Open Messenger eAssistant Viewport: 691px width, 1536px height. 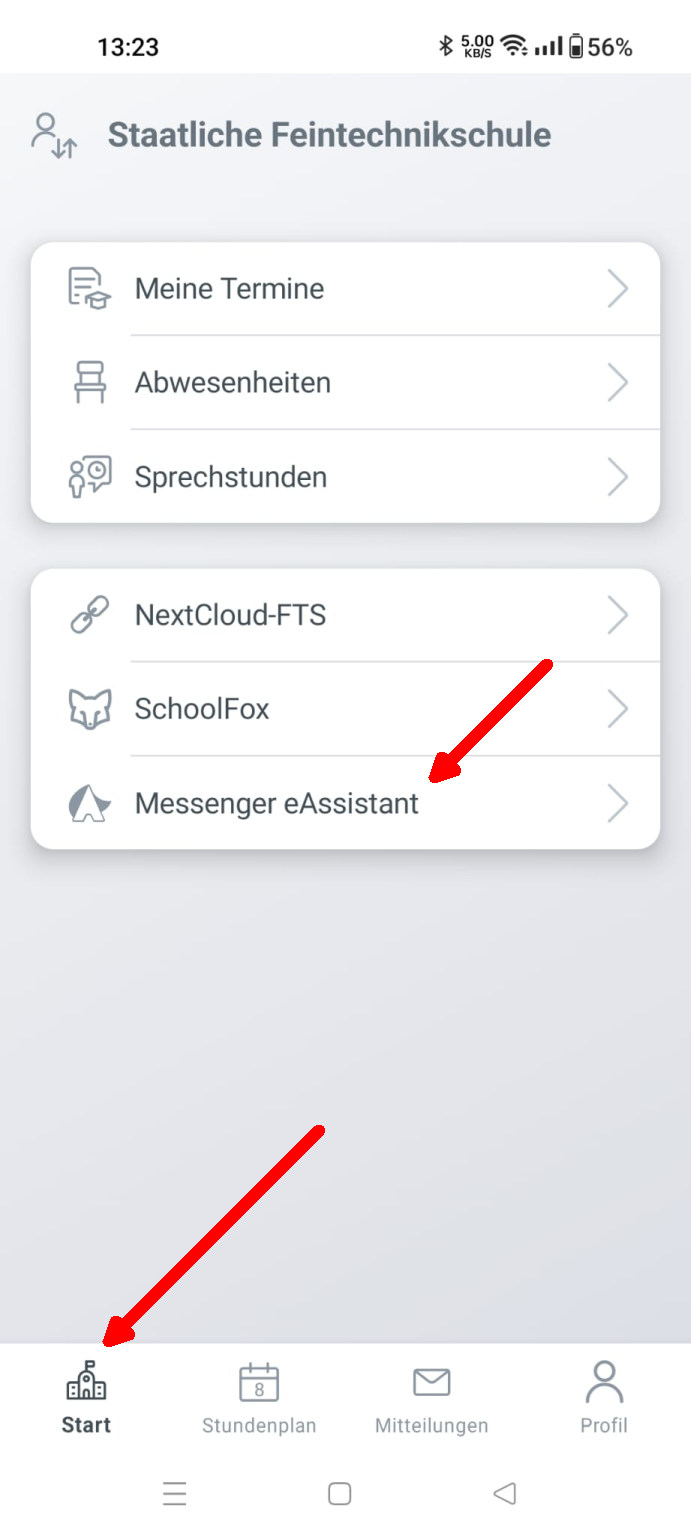345,803
